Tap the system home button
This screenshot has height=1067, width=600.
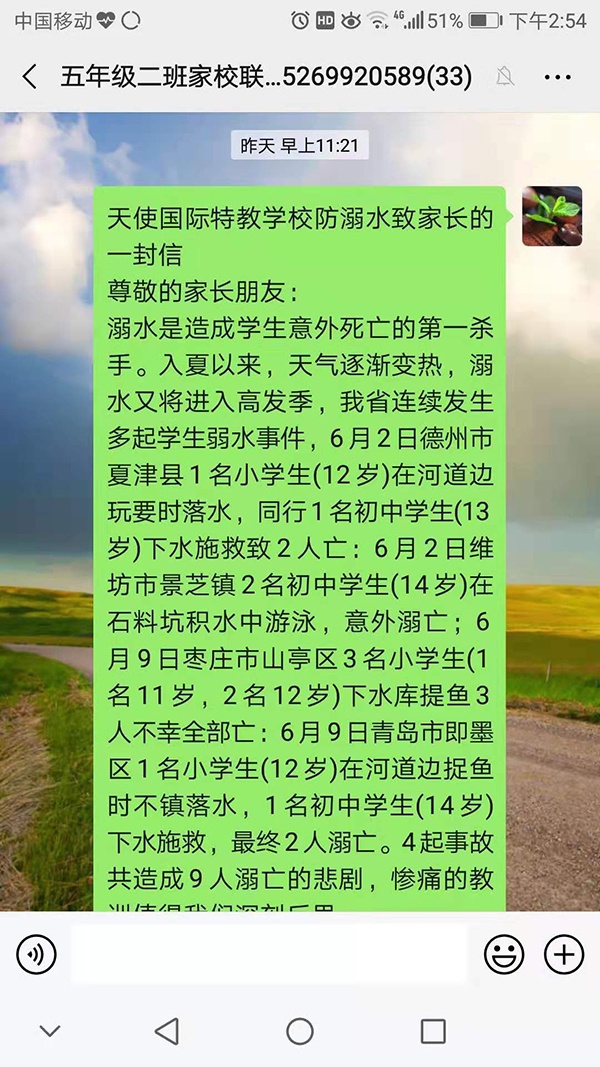tap(300, 1031)
